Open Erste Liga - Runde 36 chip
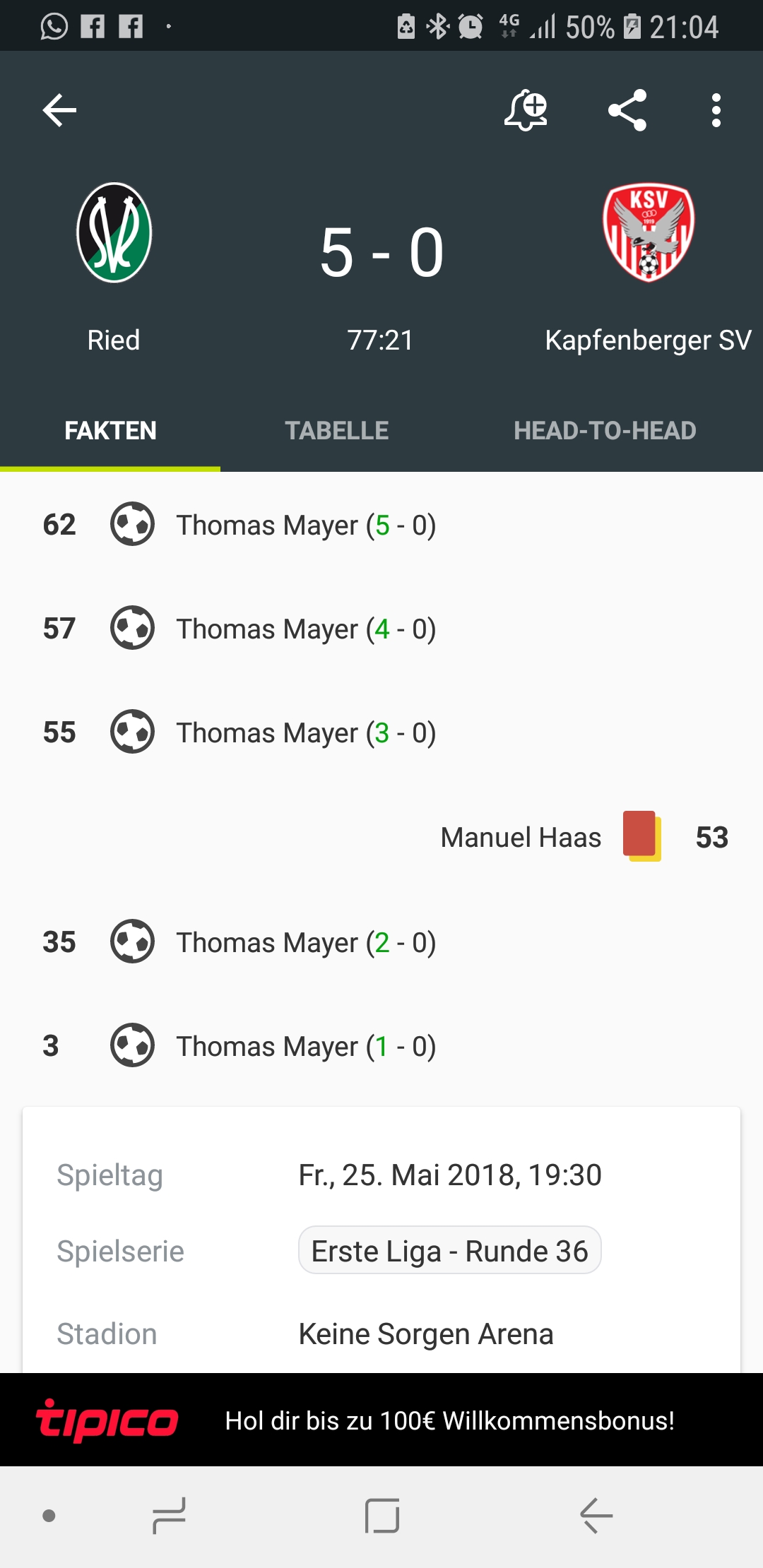This screenshot has width=763, height=1568. coord(449,1251)
